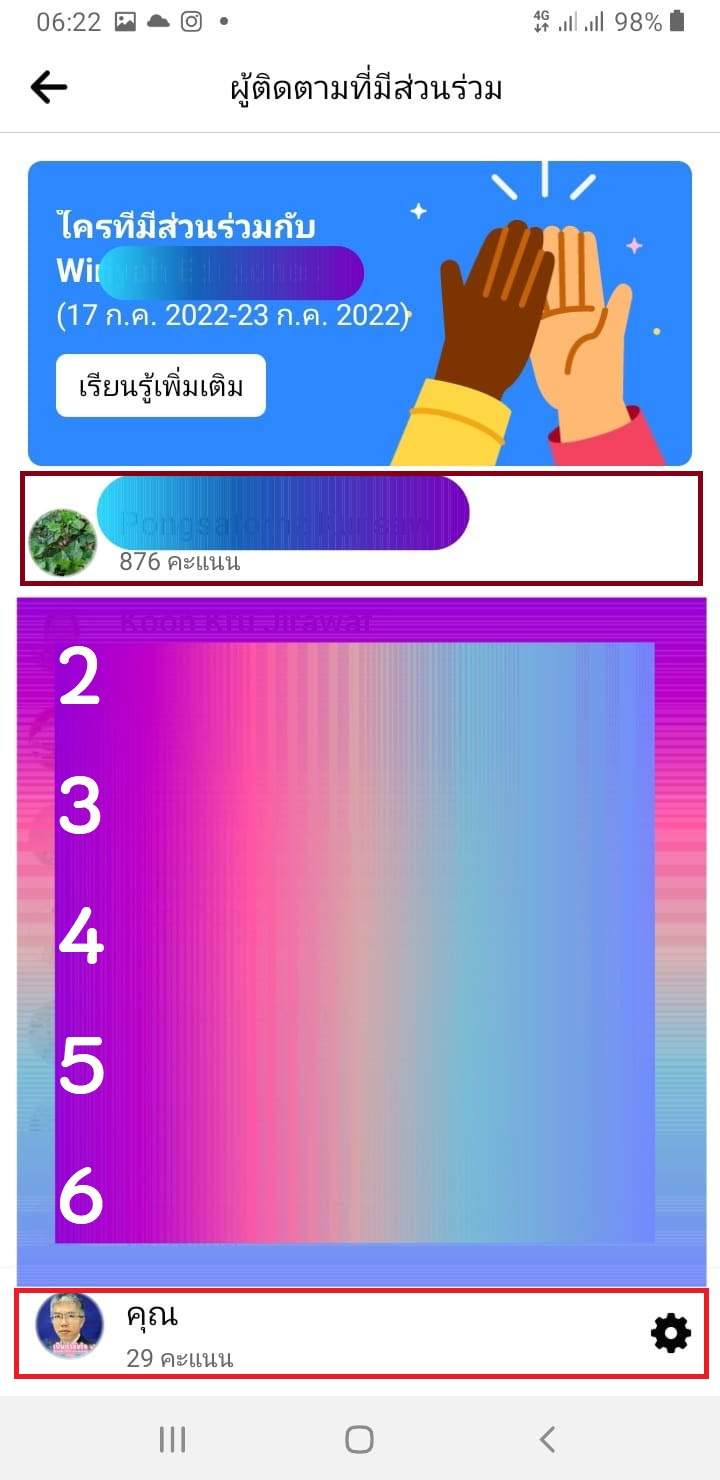Tap the system home button
720x1480 pixels.
(x=359, y=1439)
